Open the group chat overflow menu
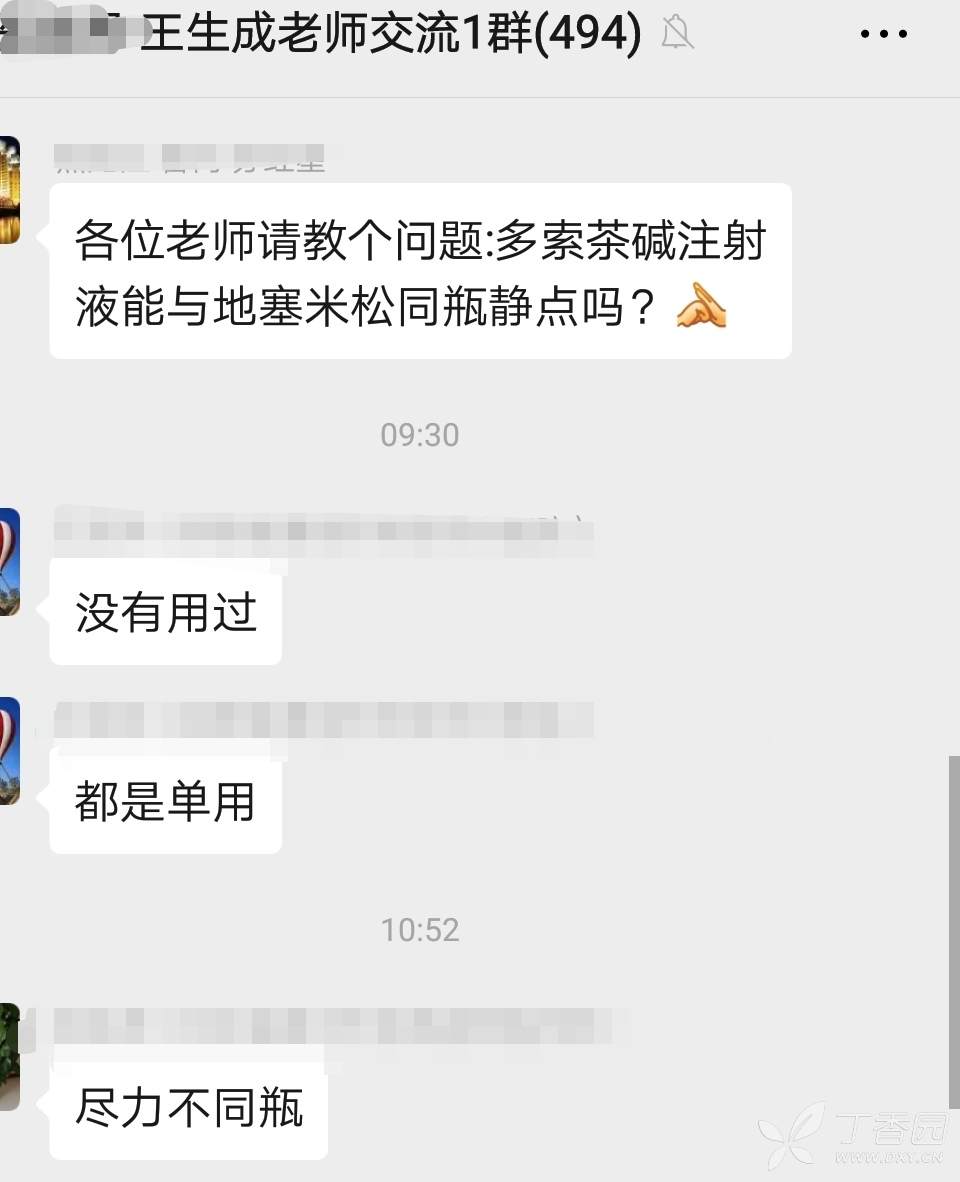The image size is (960, 1182). (883, 34)
